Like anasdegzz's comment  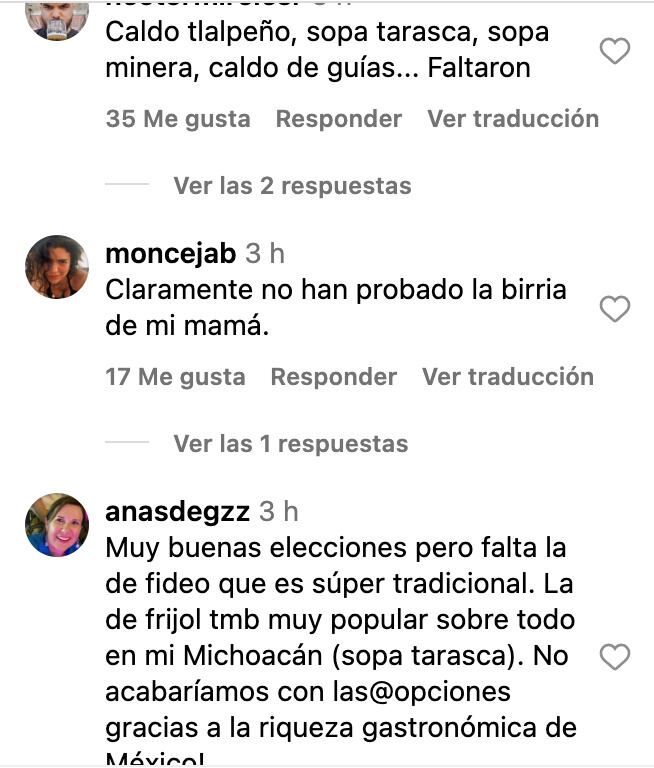pos(614,656)
